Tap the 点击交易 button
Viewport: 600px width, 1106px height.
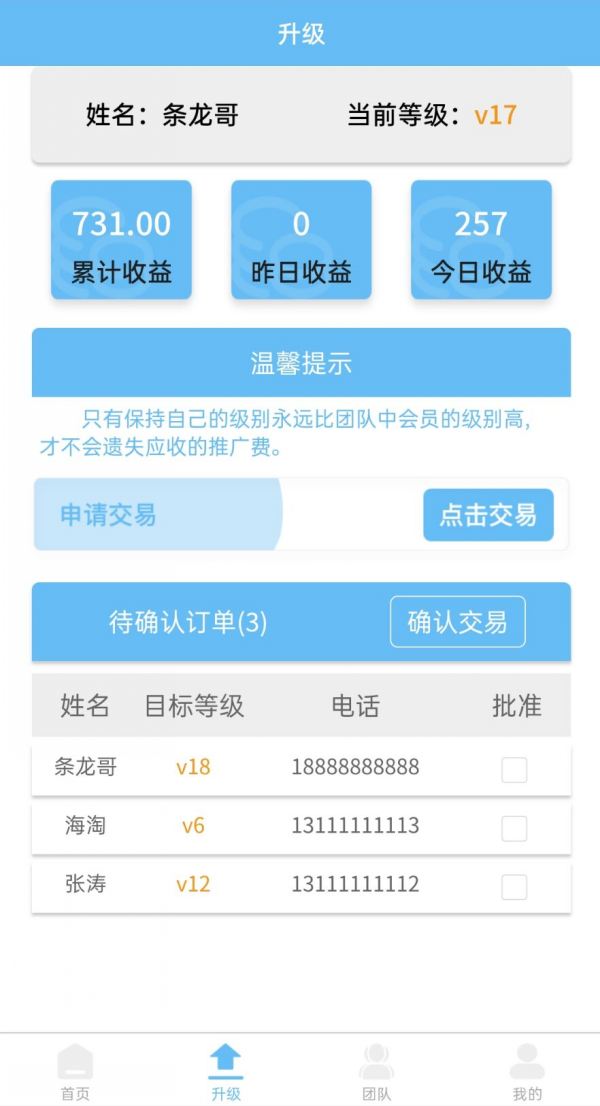coord(488,515)
